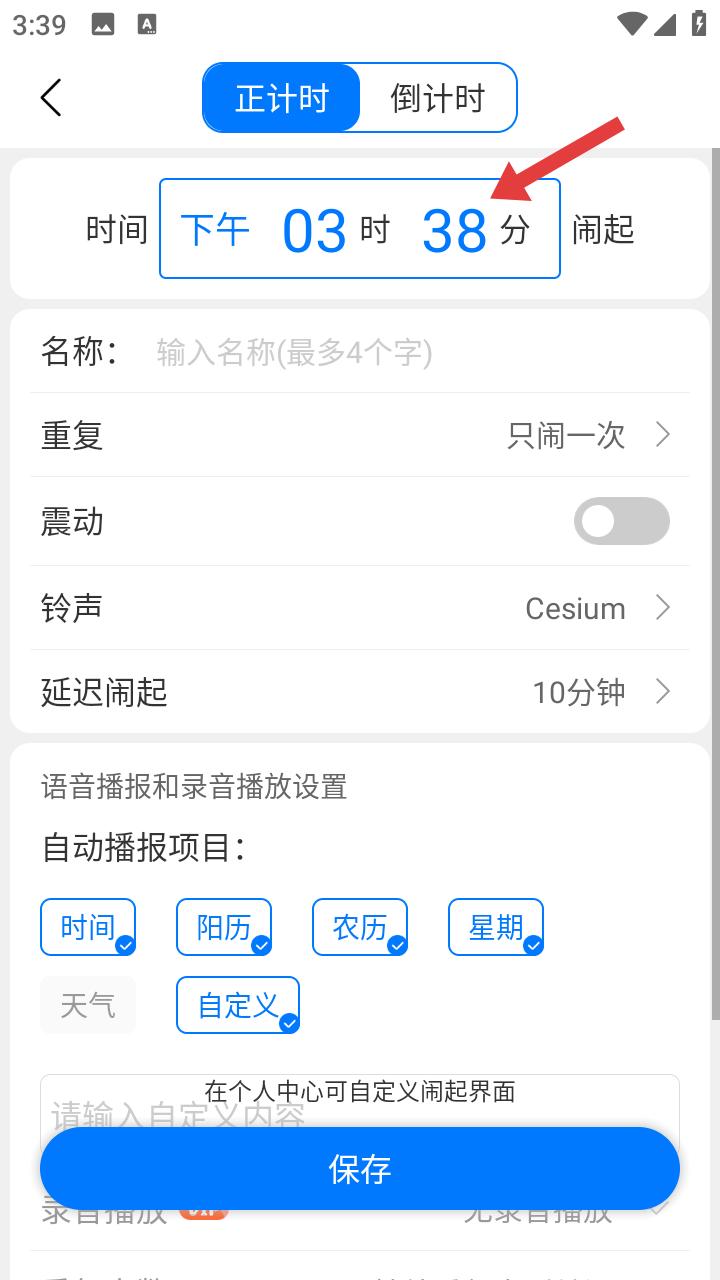
Task: Enable the 天气 chip
Action: pyautogui.click(x=88, y=1005)
